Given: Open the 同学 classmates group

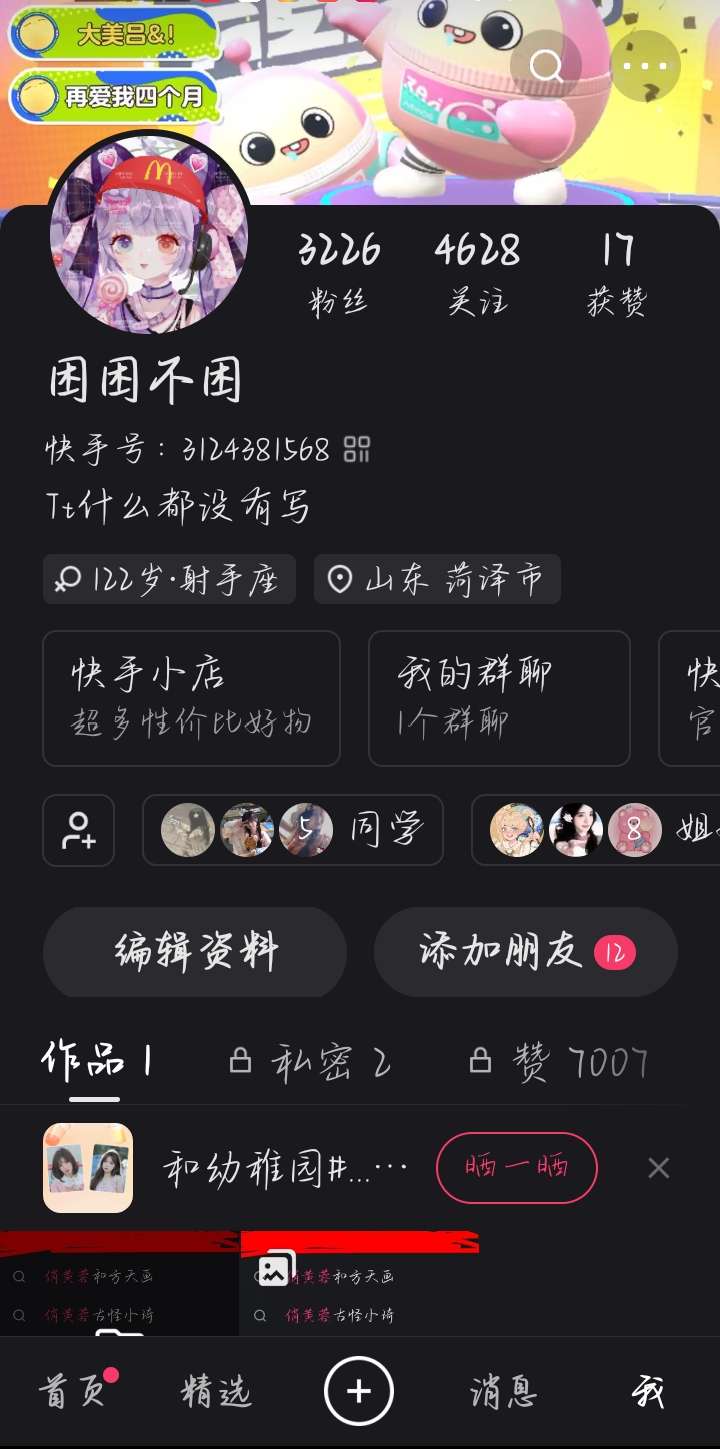Looking at the screenshot, I should tap(292, 830).
